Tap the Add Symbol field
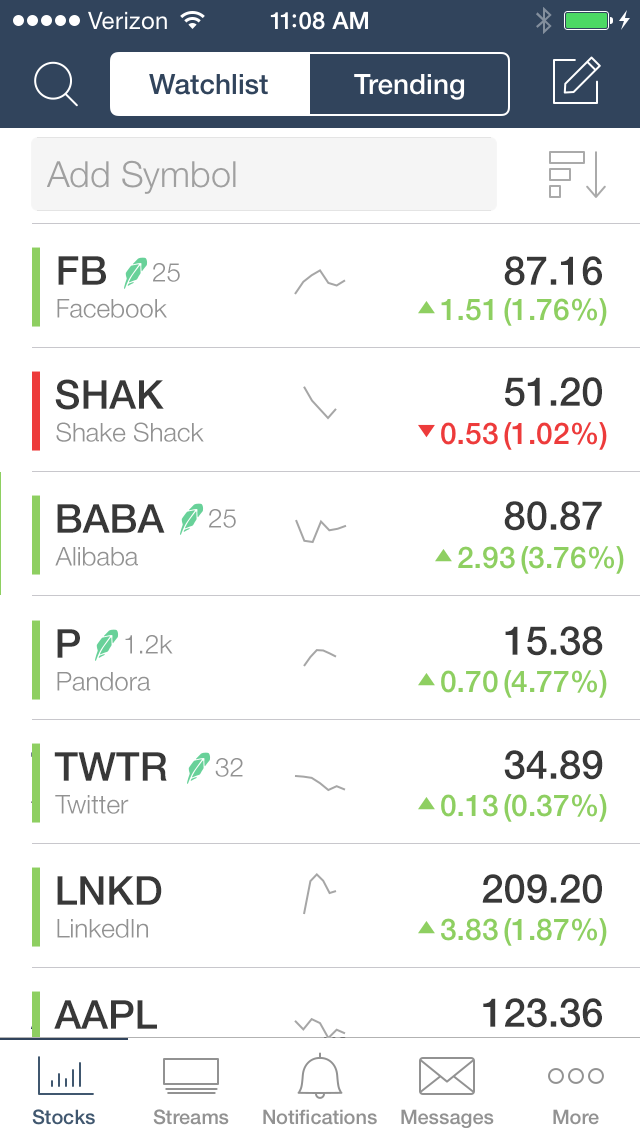The width and height of the screenshot is (640, 1136). pos(264,175)
